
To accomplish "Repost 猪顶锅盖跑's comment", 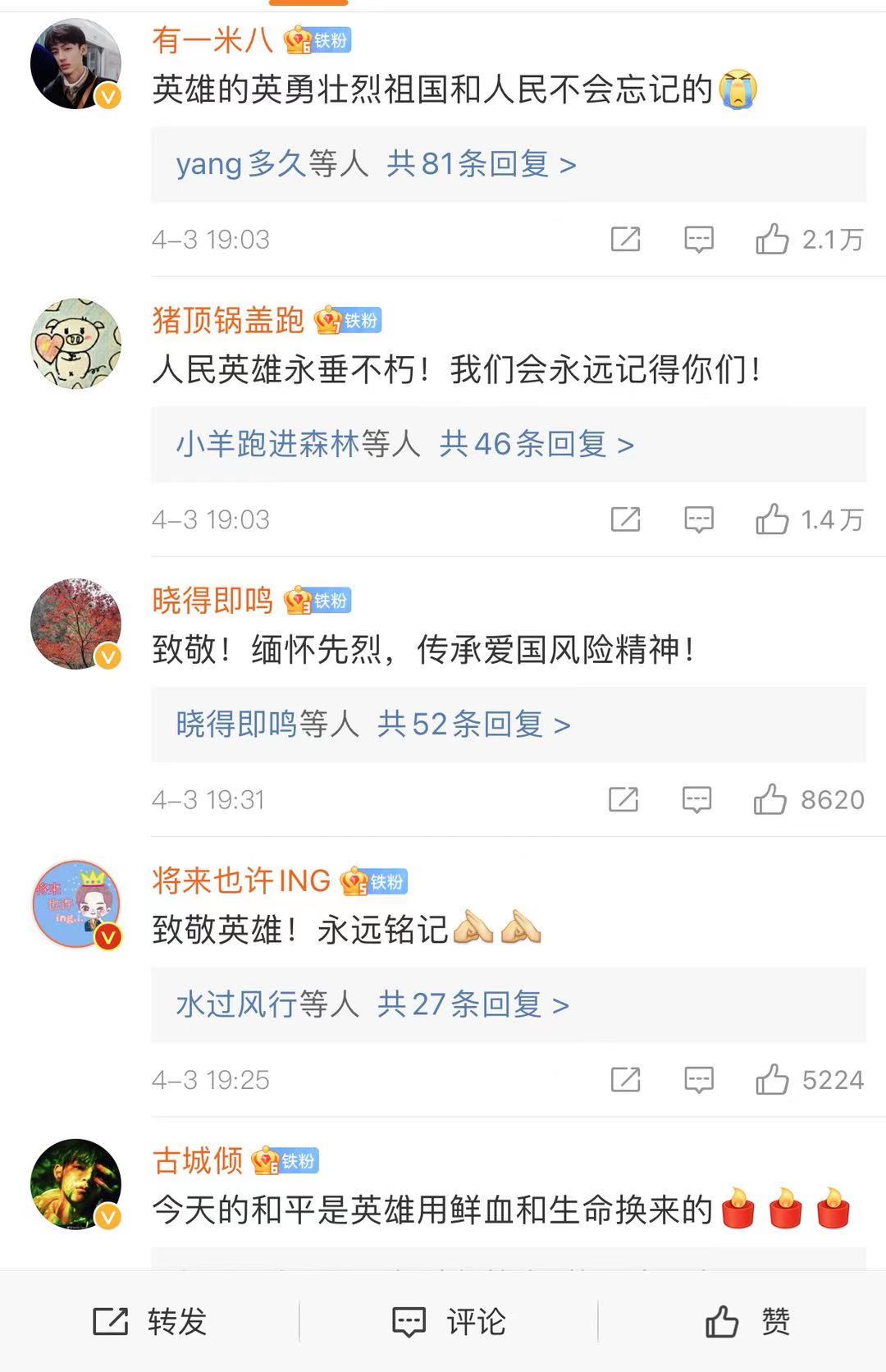I will click(x=625, y=519).
